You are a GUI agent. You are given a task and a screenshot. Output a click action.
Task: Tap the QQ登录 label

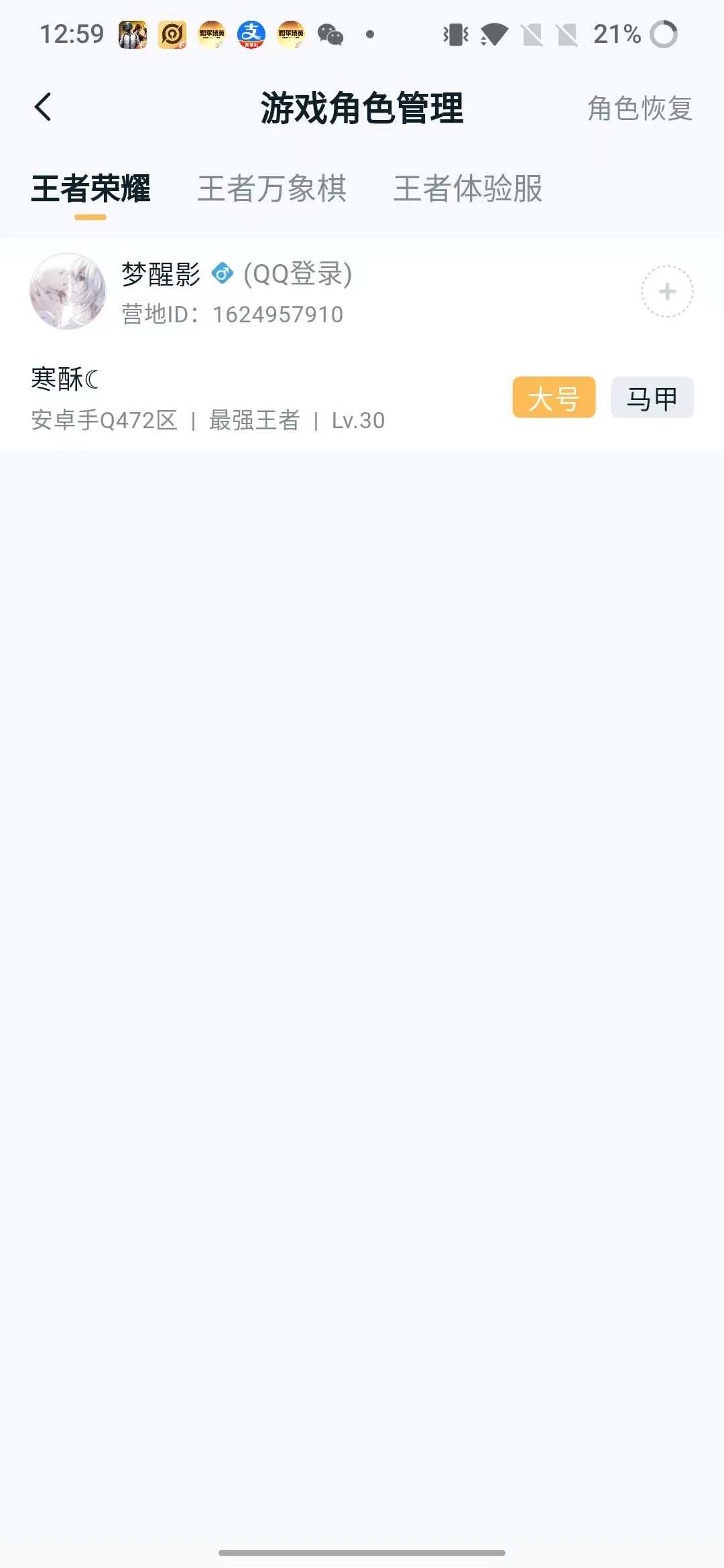pyautogui.click(x=296, y=273)
